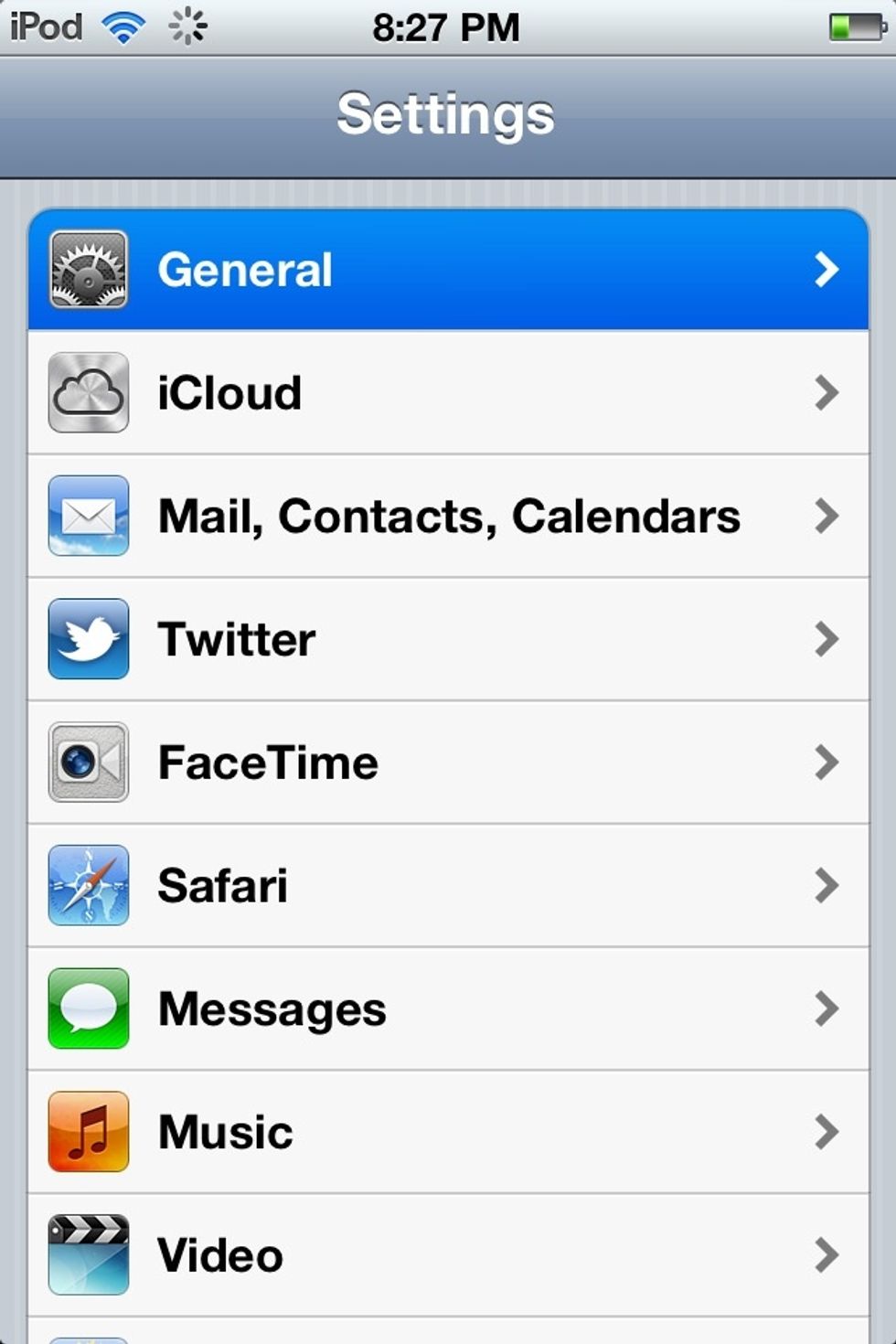Open Music settings

pyautogui.click(x=448, y=1132)
